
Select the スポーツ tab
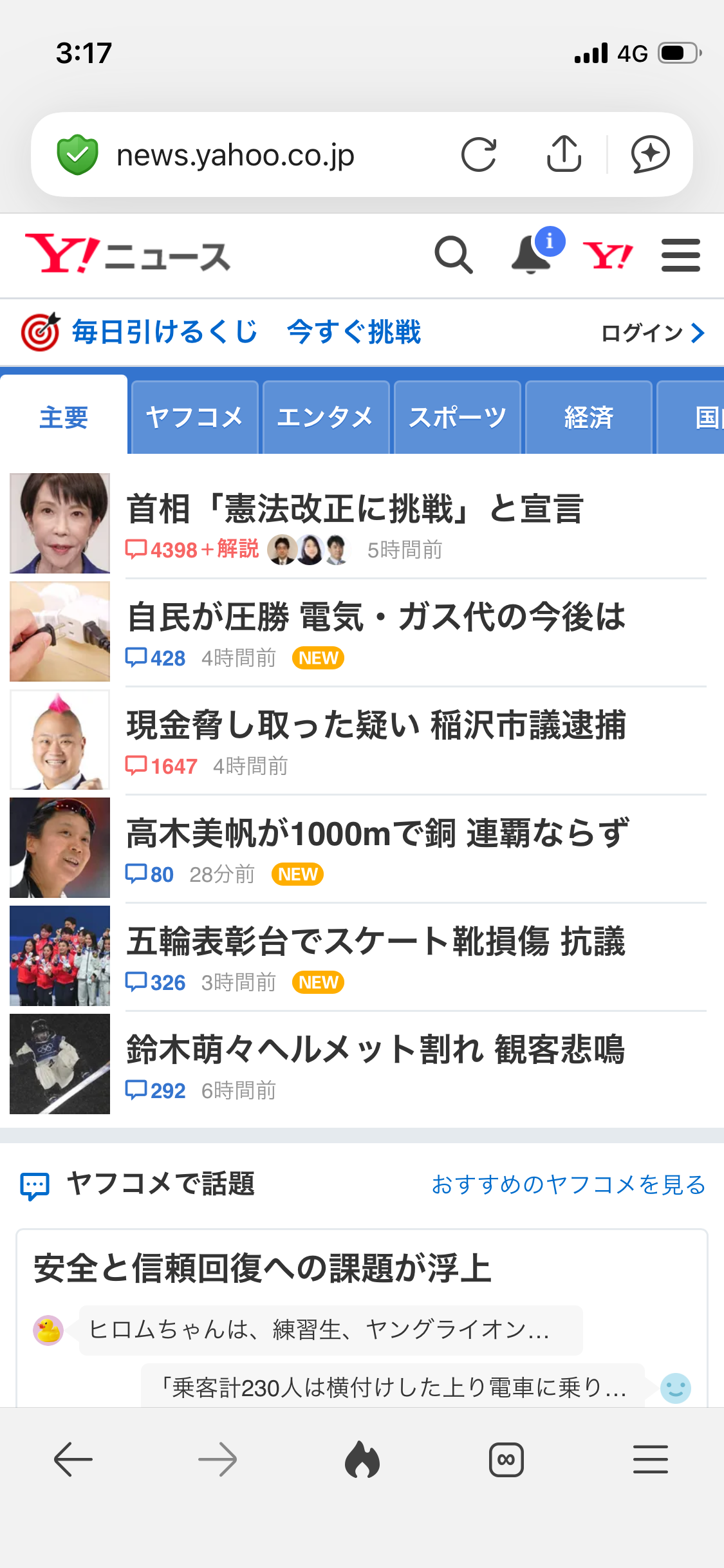(457, 417)
